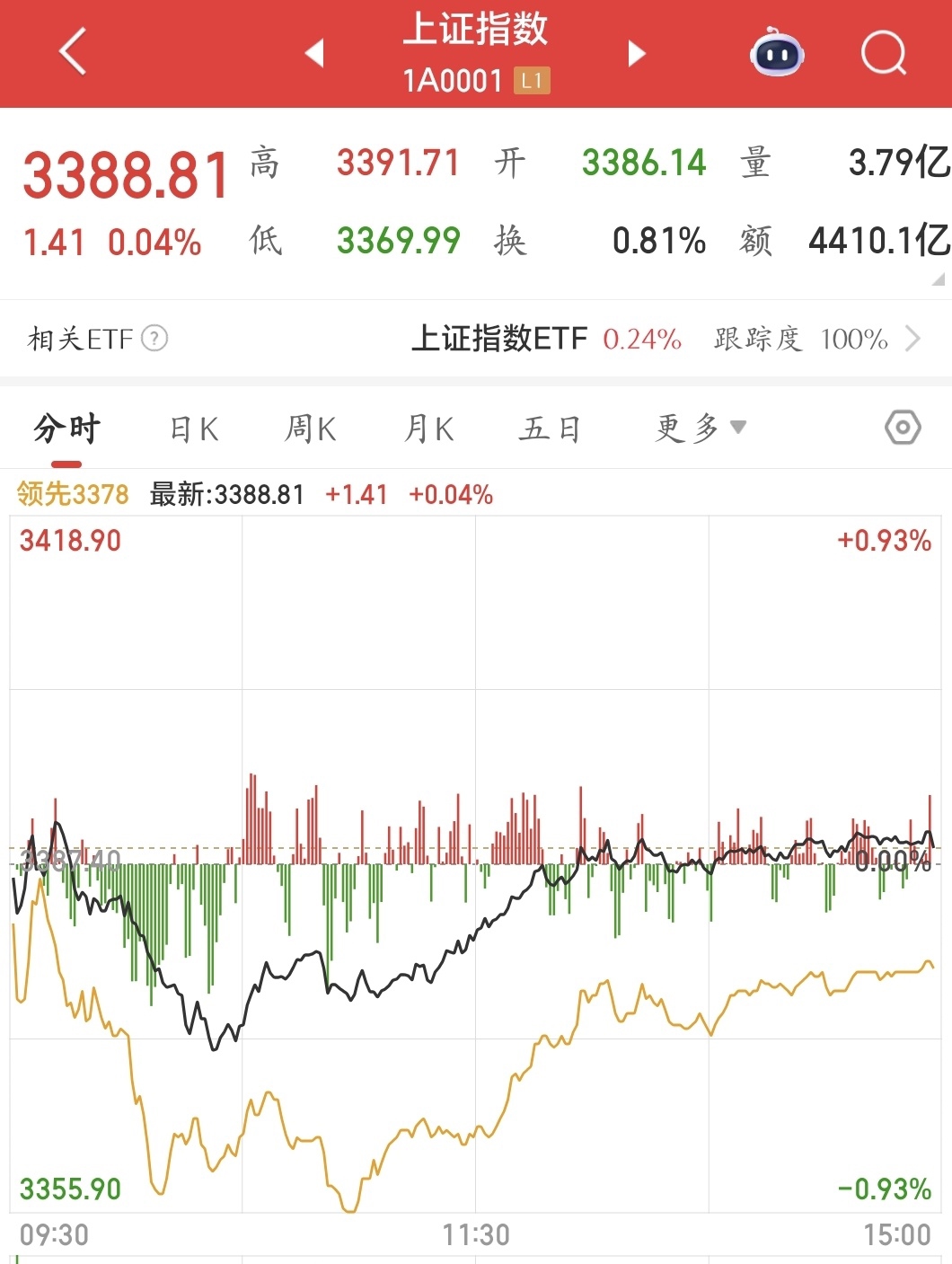Screen dimensions: 952x1264
Task: Open 上证指数ETF details
Action: [499, 340]
